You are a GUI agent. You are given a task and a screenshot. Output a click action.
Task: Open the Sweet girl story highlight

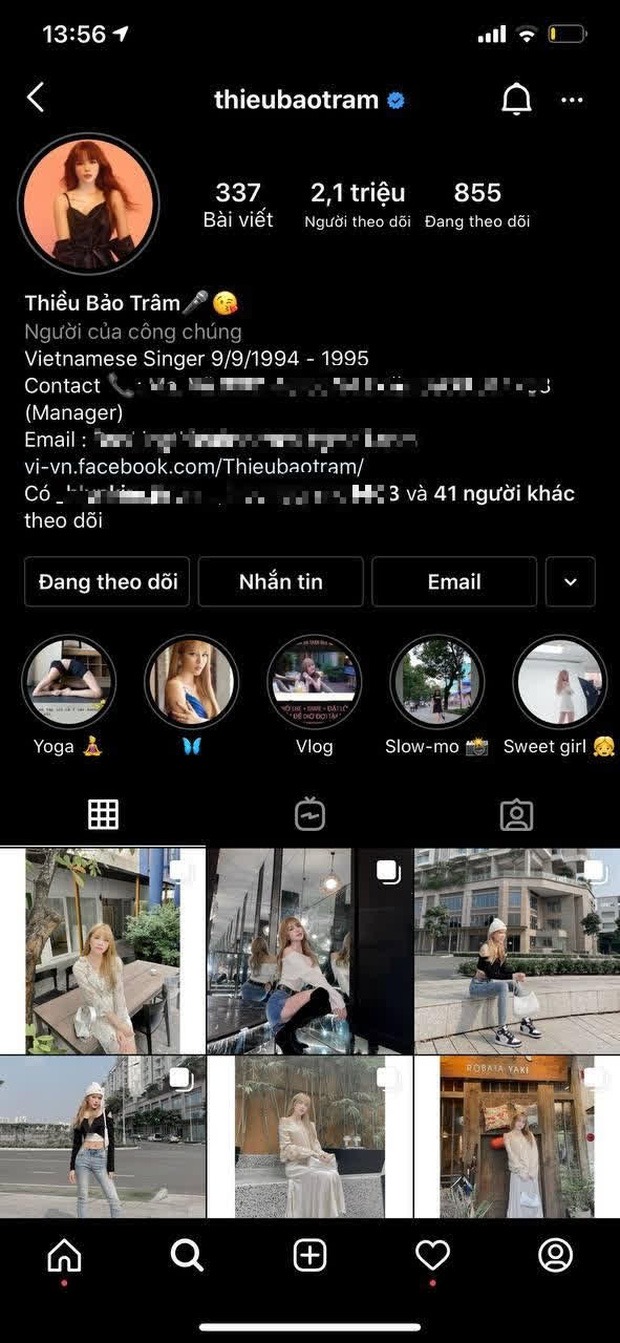559,682
